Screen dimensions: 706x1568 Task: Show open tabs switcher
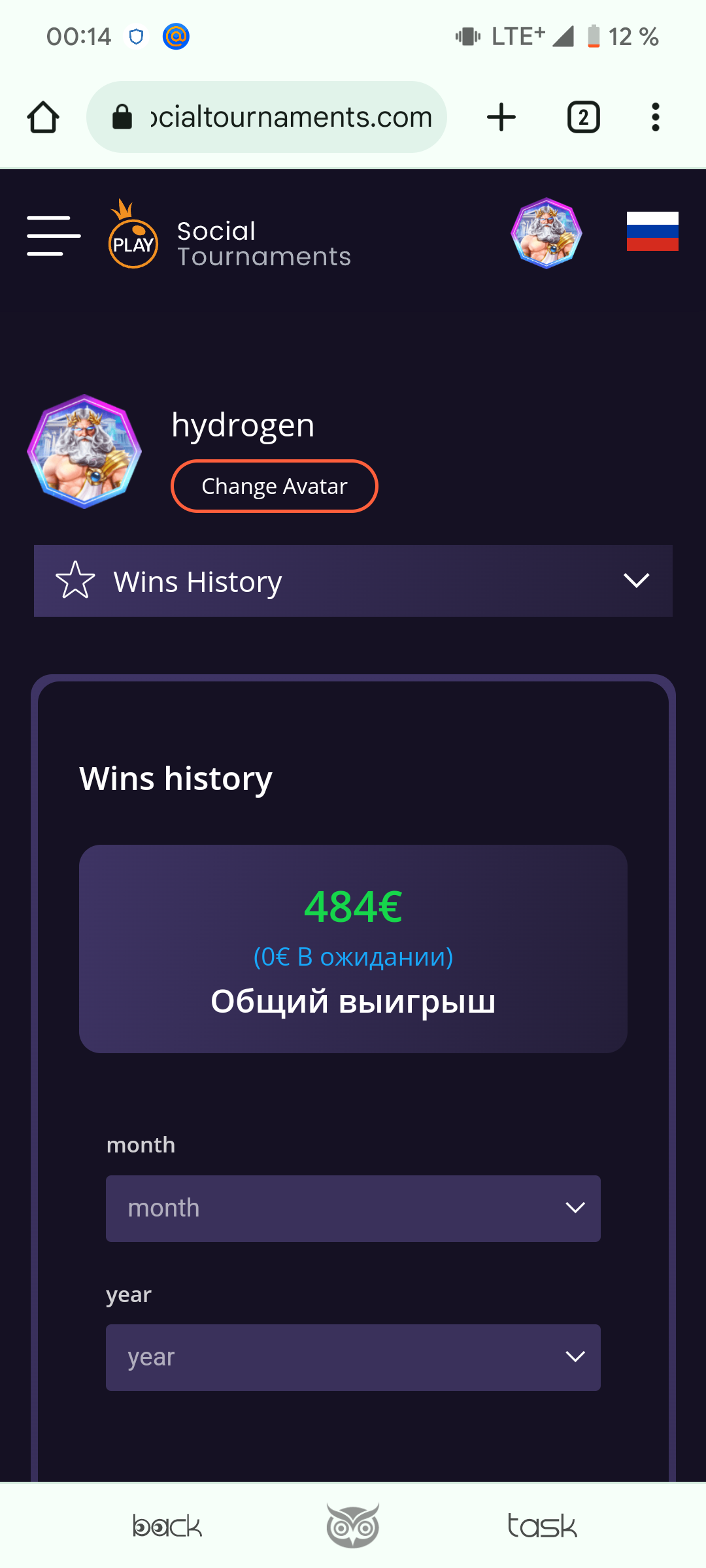[584, 118]
